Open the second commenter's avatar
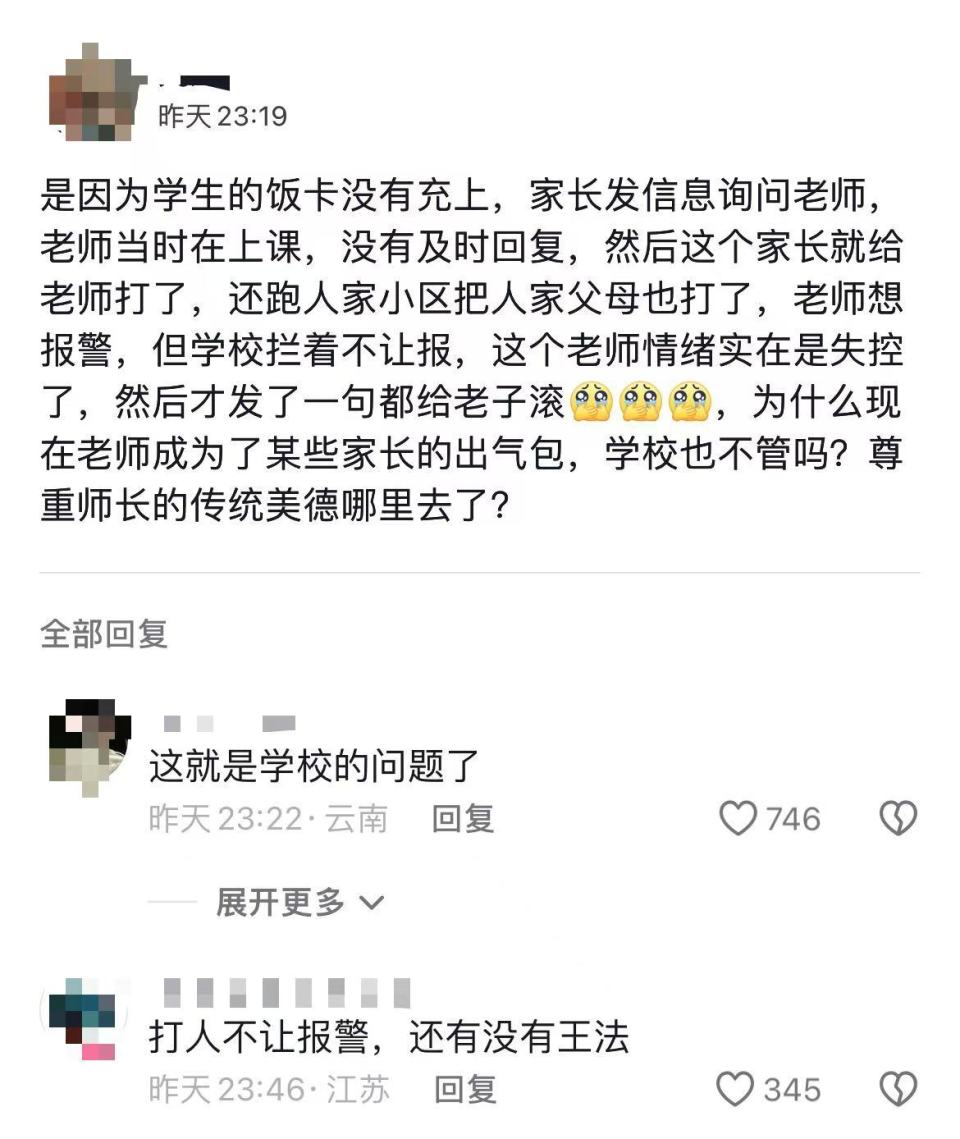This screenshot has height=1139, width=960. click(x=84, y=1017)
